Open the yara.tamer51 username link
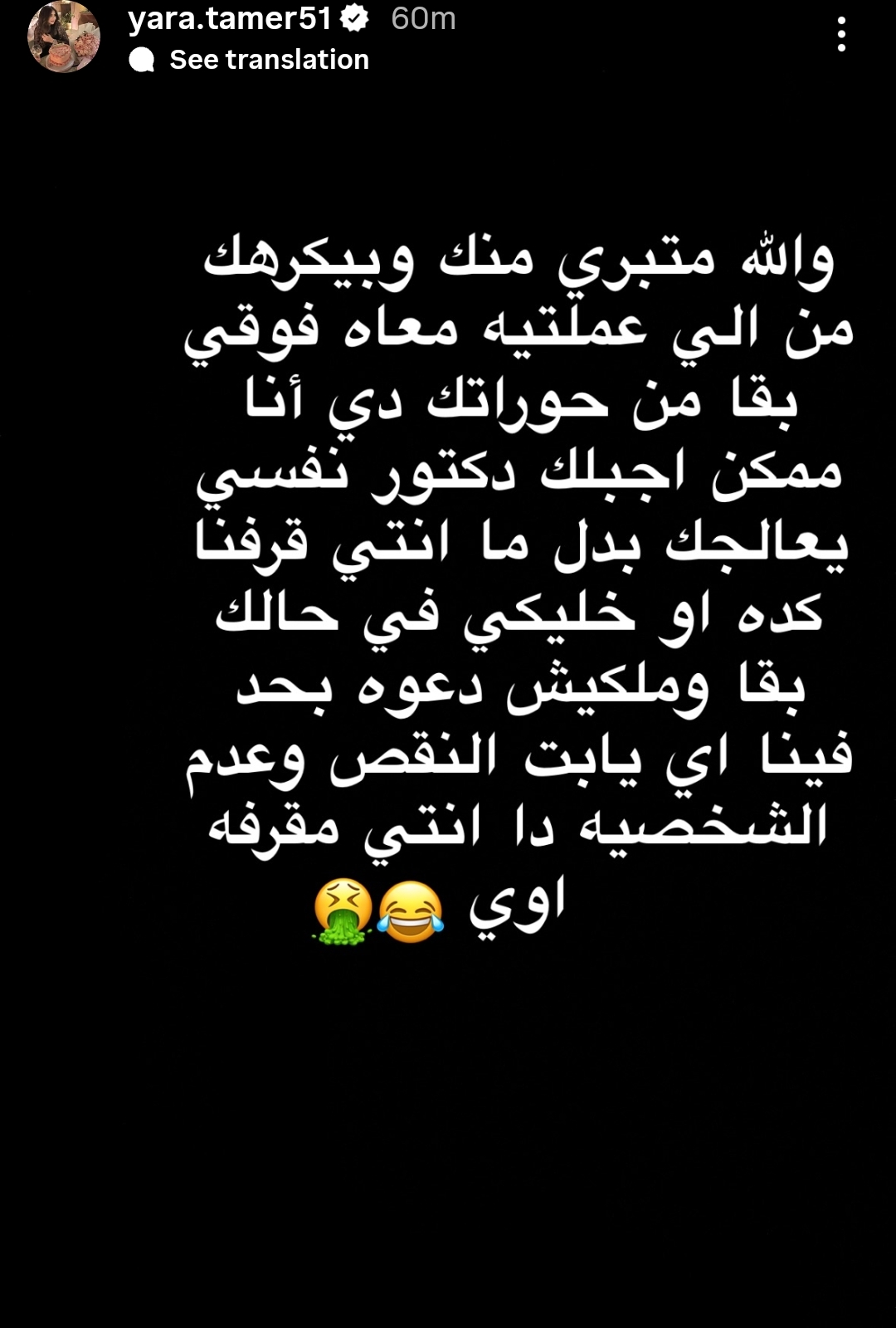Viewport: 896px width, 1328px height. [230, 18]
